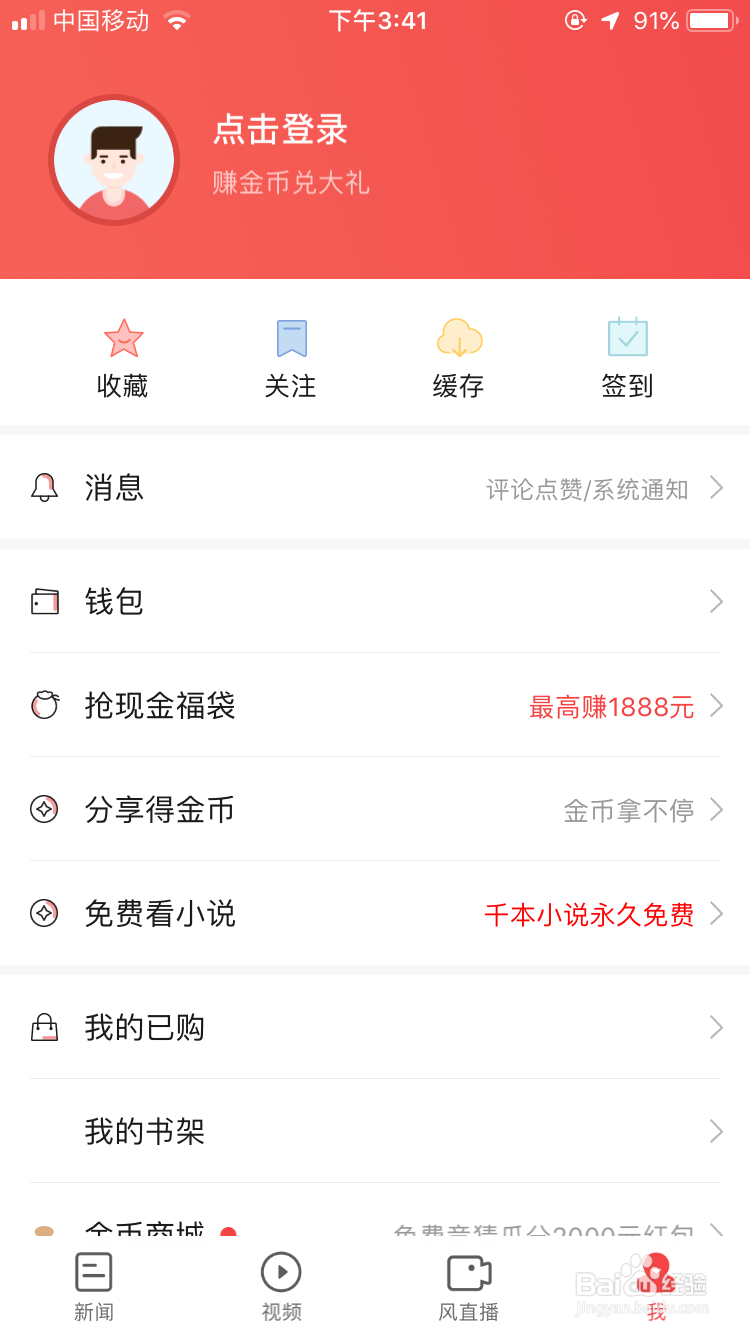Viewport: 750px width, 1334px height.
Task: Click the 最高赚1888元 red link
Action: pyautogui.click(x=611, y=706)
